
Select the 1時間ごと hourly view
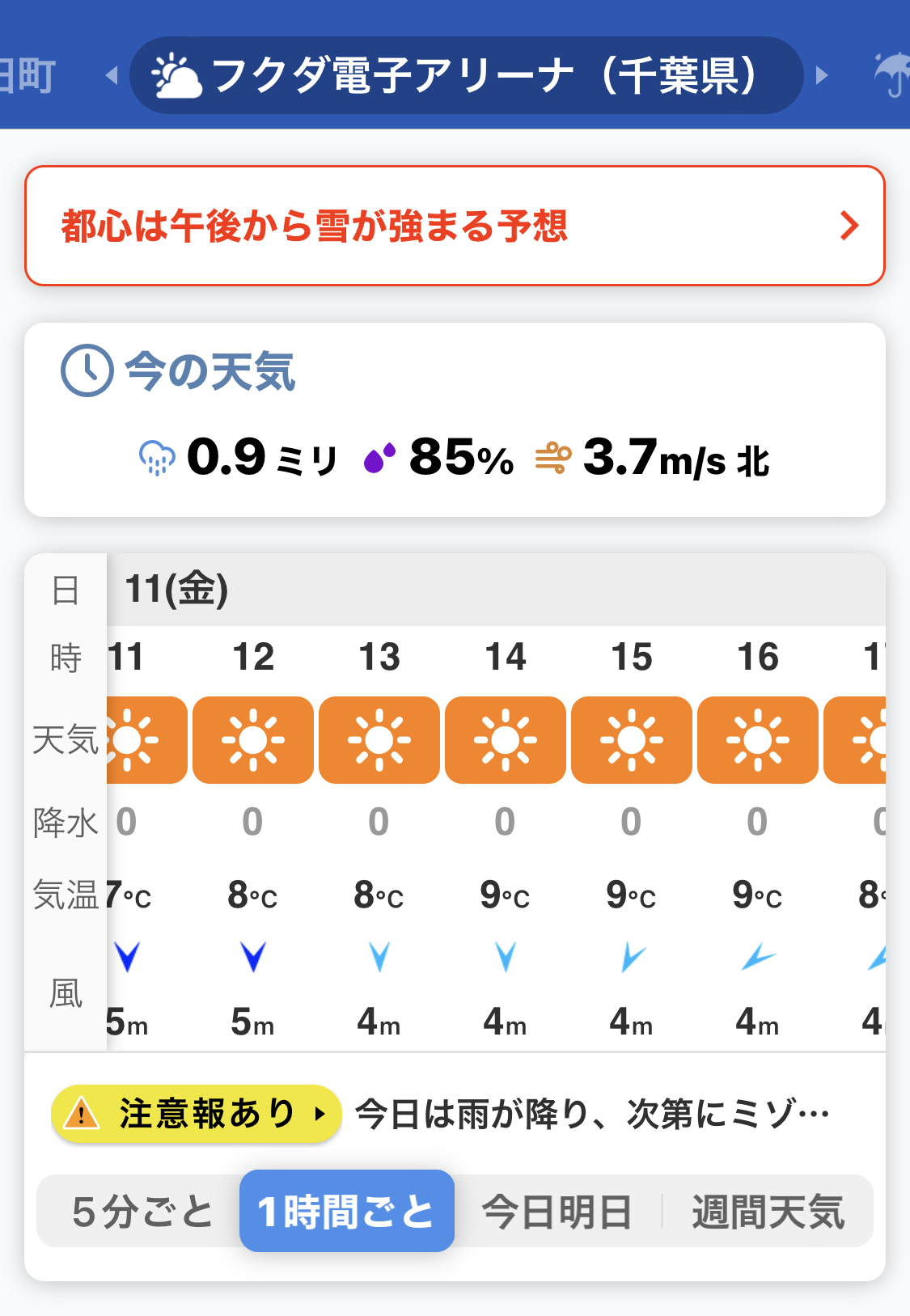346,1212
